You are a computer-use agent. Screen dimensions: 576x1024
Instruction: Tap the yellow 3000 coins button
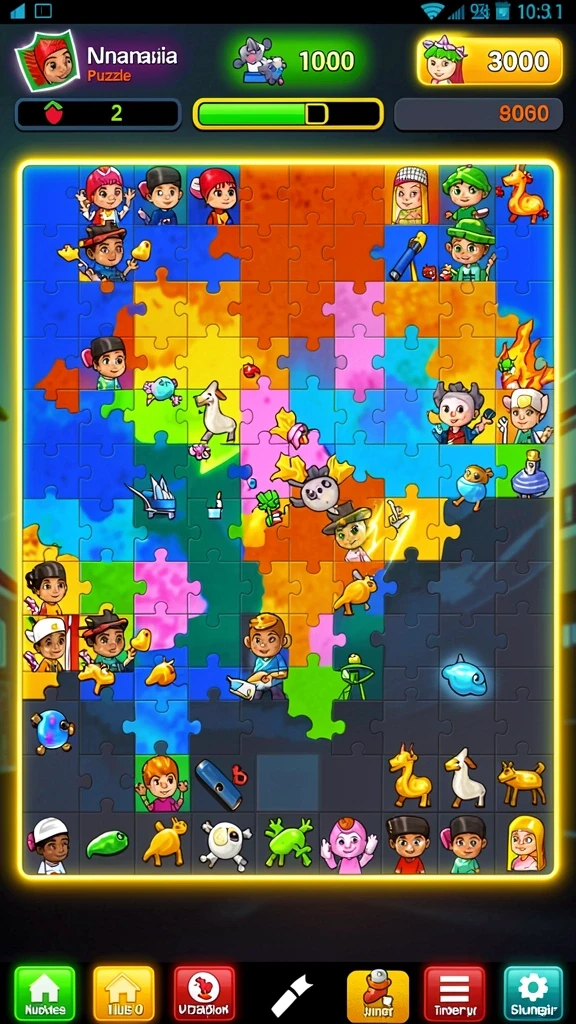click(490, 61)
